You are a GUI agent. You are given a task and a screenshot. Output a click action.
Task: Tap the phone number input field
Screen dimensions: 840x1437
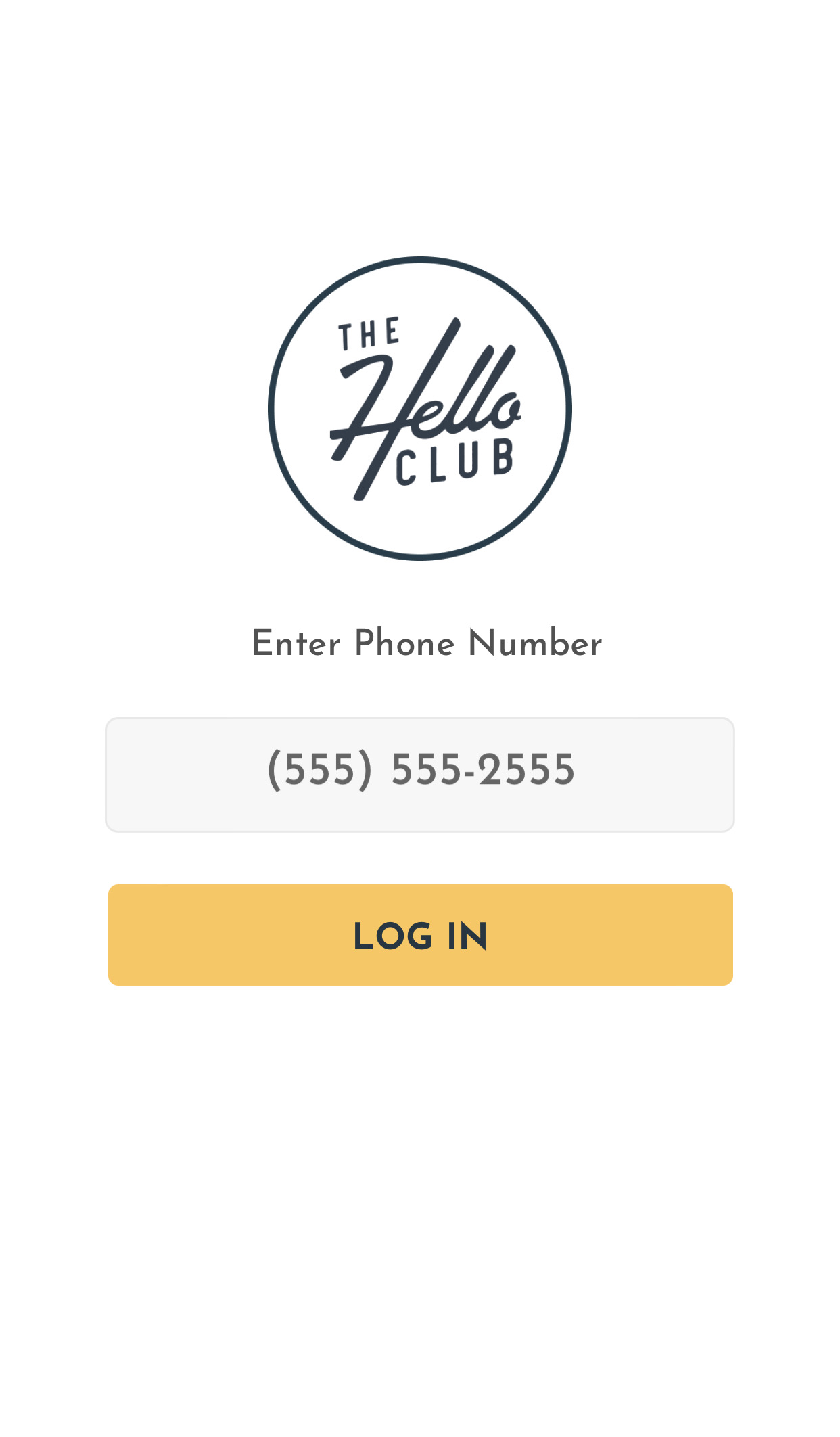click(420, 775)
